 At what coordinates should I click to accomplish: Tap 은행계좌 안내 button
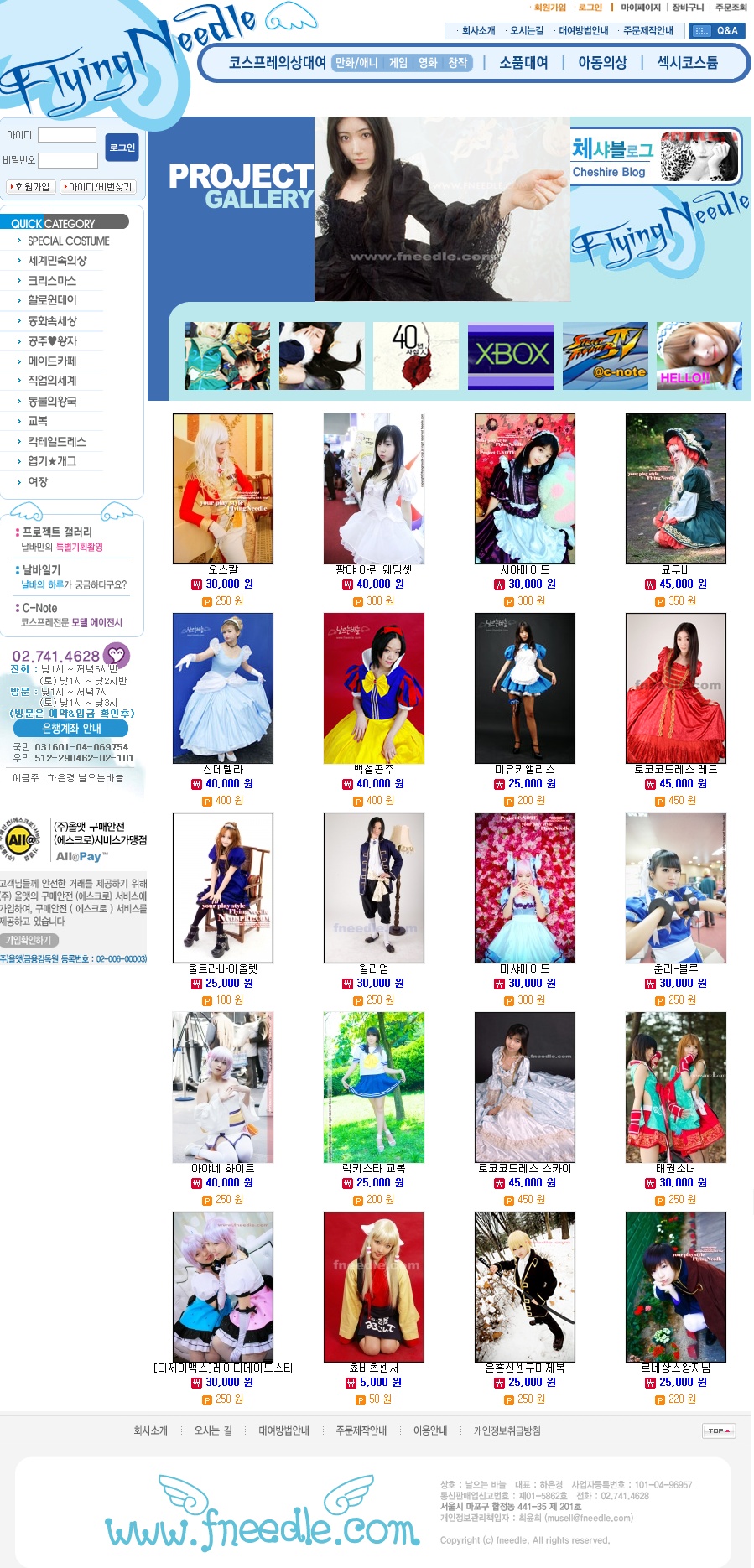click(71, 729)
